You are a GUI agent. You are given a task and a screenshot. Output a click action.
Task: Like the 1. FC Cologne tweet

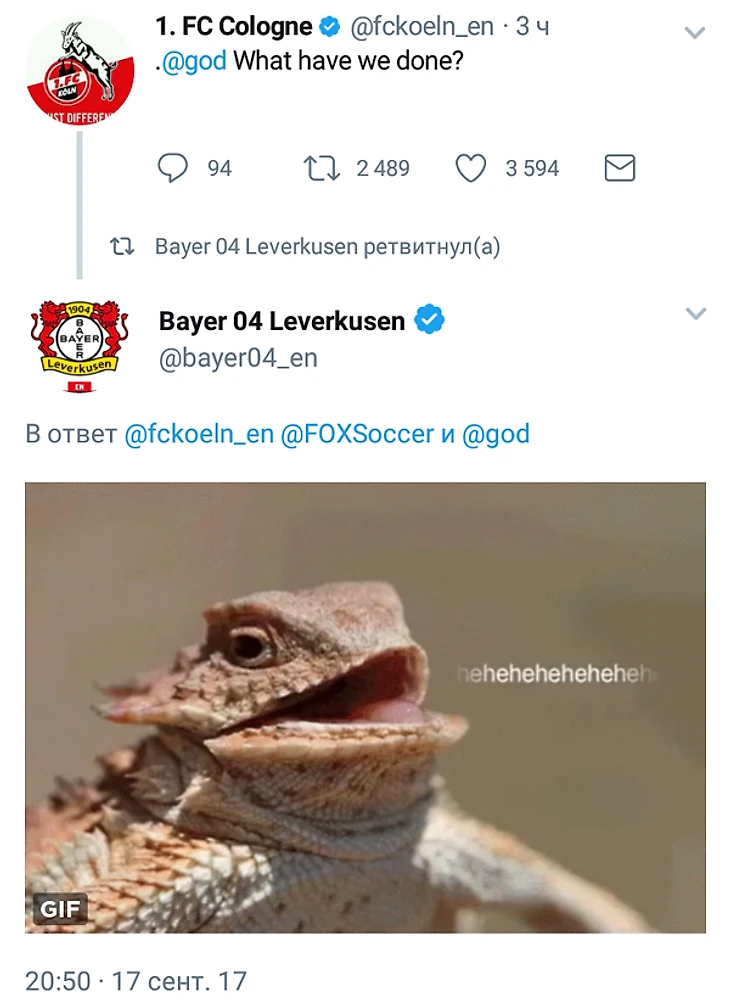click(x=471, y=168)
